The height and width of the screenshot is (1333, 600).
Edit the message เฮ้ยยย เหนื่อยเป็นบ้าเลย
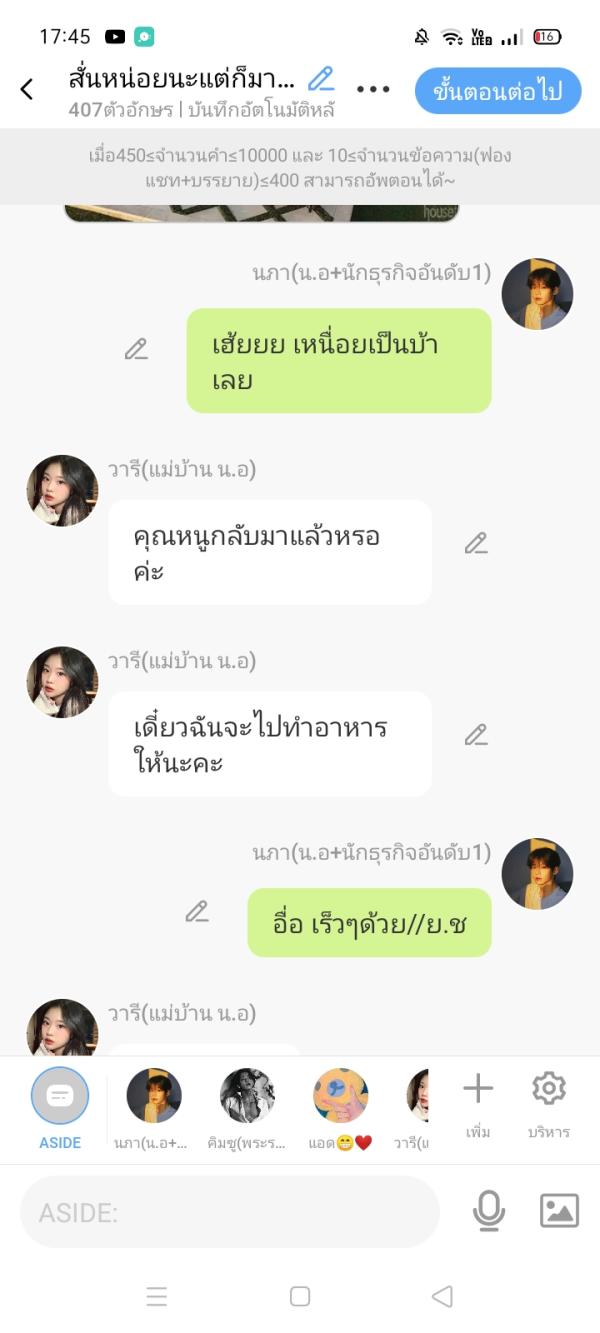[136, 349]
